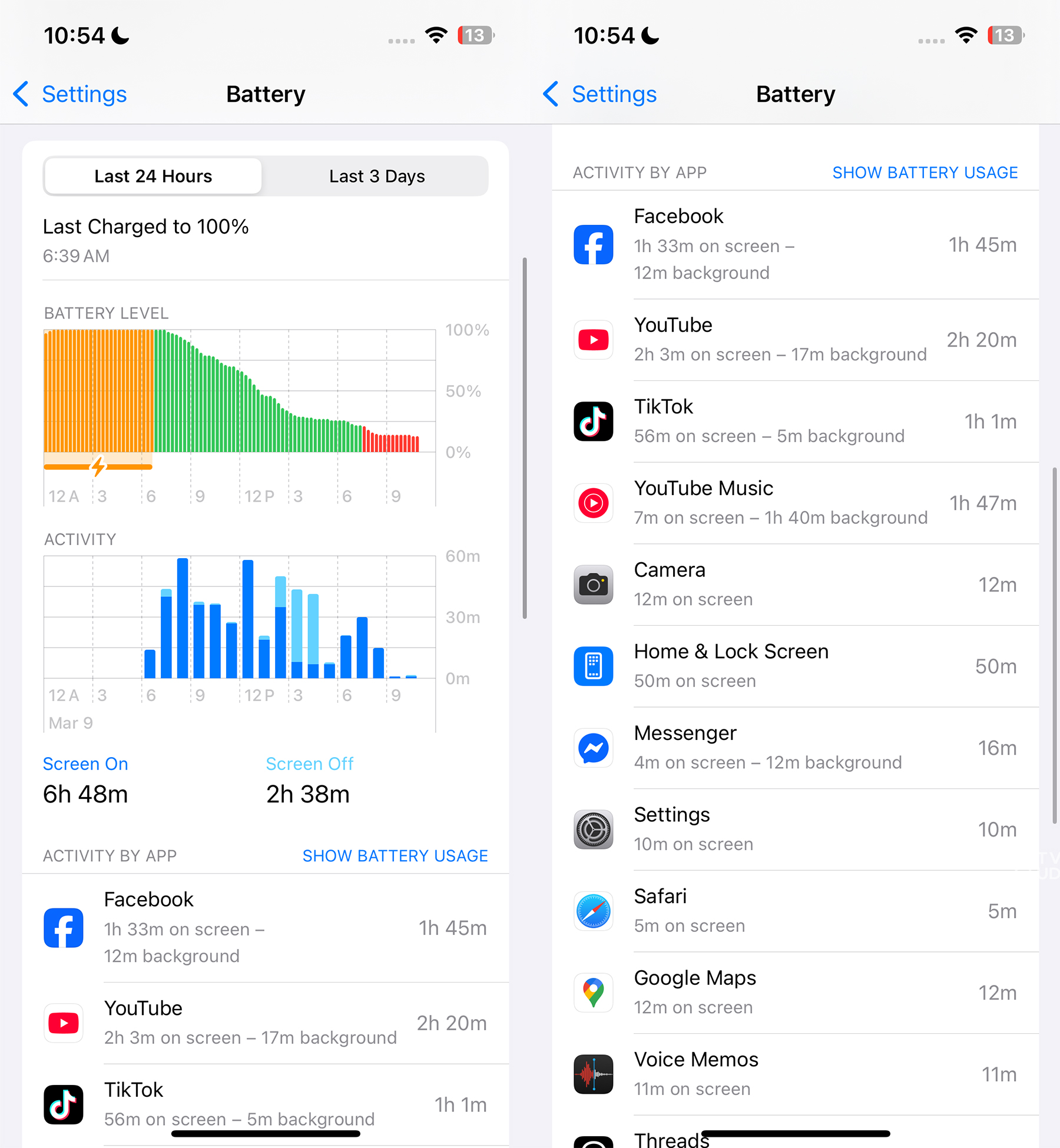Tap the Camera app usage row
Image resolution: width=1060 pixels, height=1148 pixels.
795,585
